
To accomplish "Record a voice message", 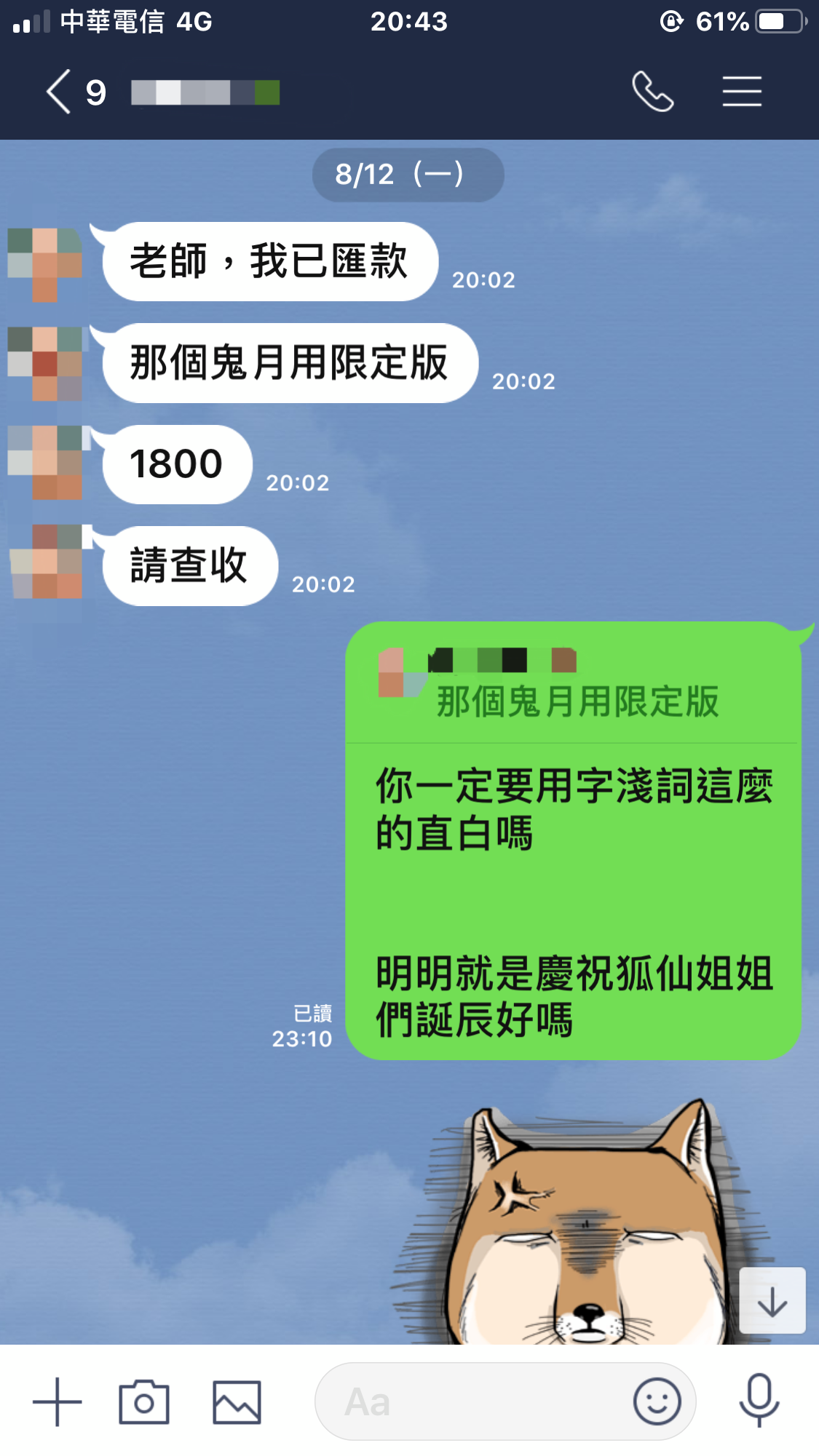I will pyautogui.click(x=759, y=1401).
